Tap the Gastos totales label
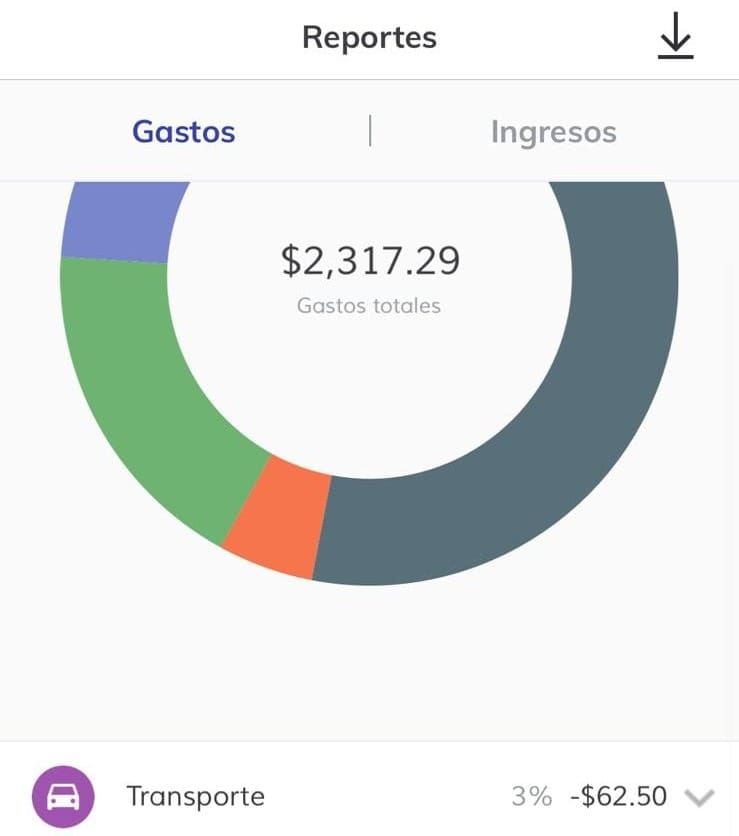This screenshot has height=836, width=739. (369, 306)
